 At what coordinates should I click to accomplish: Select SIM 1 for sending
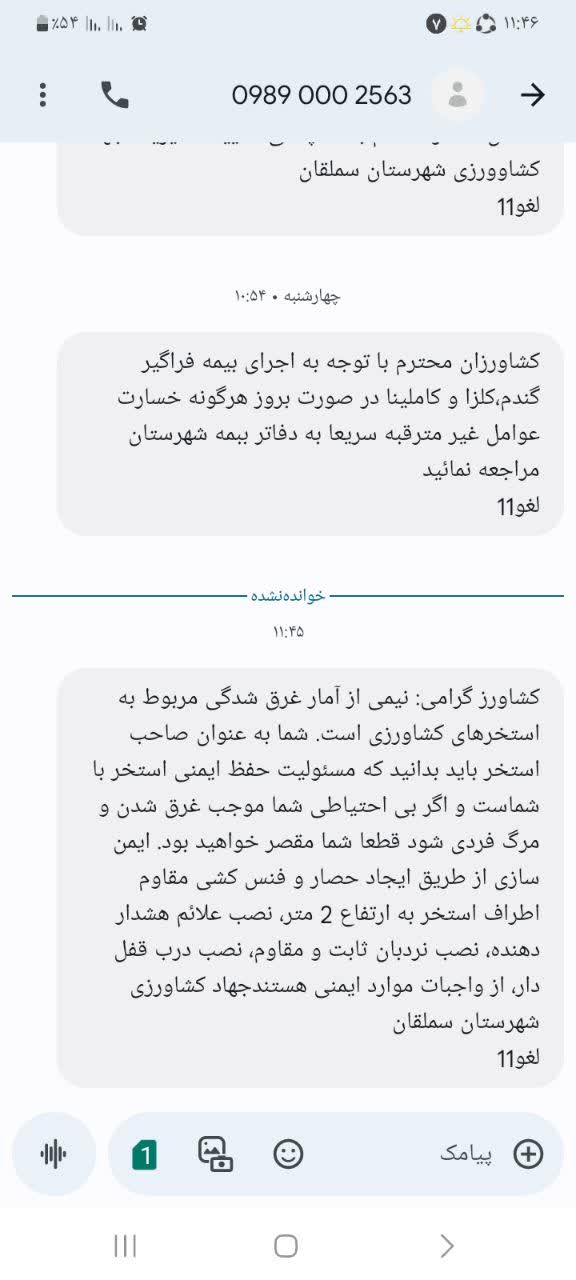(x=144, y=1155)
